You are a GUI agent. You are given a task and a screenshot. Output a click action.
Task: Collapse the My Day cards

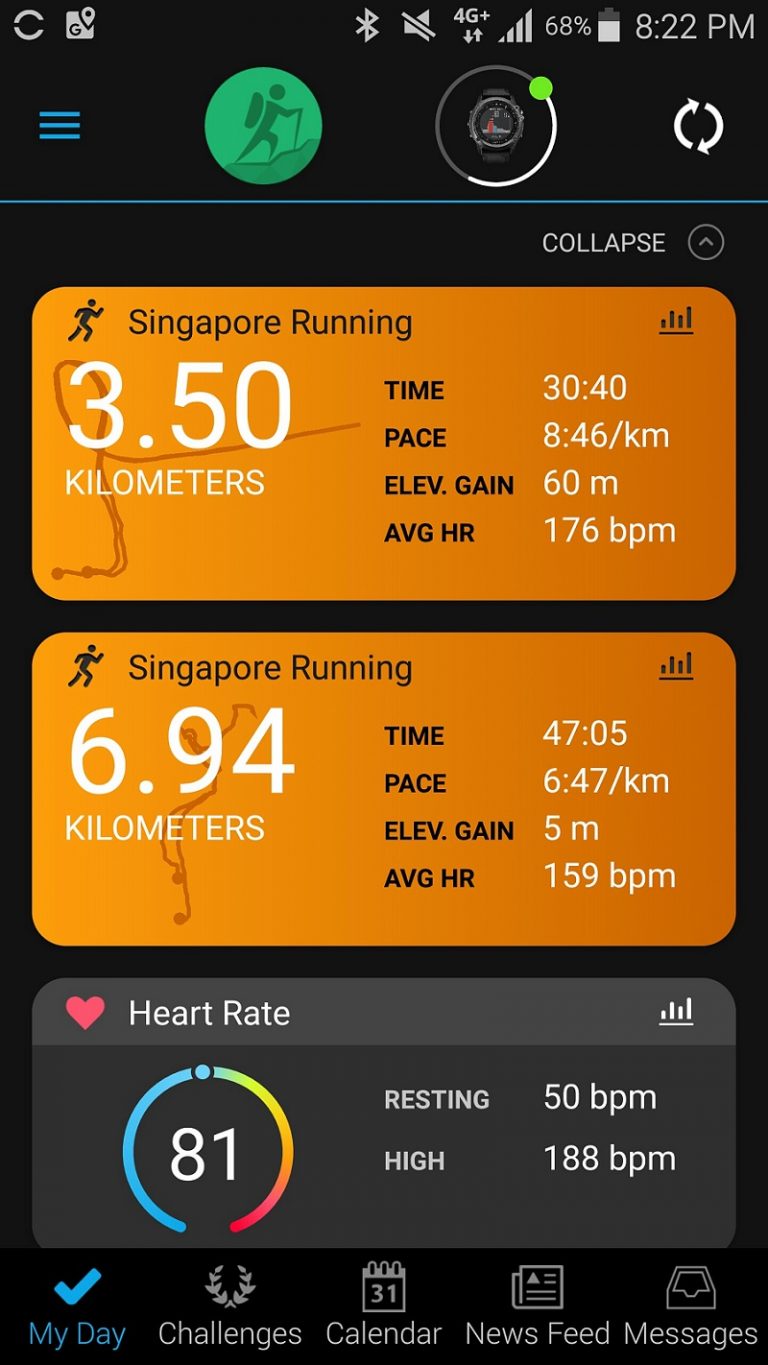click(x=632, y=242)
